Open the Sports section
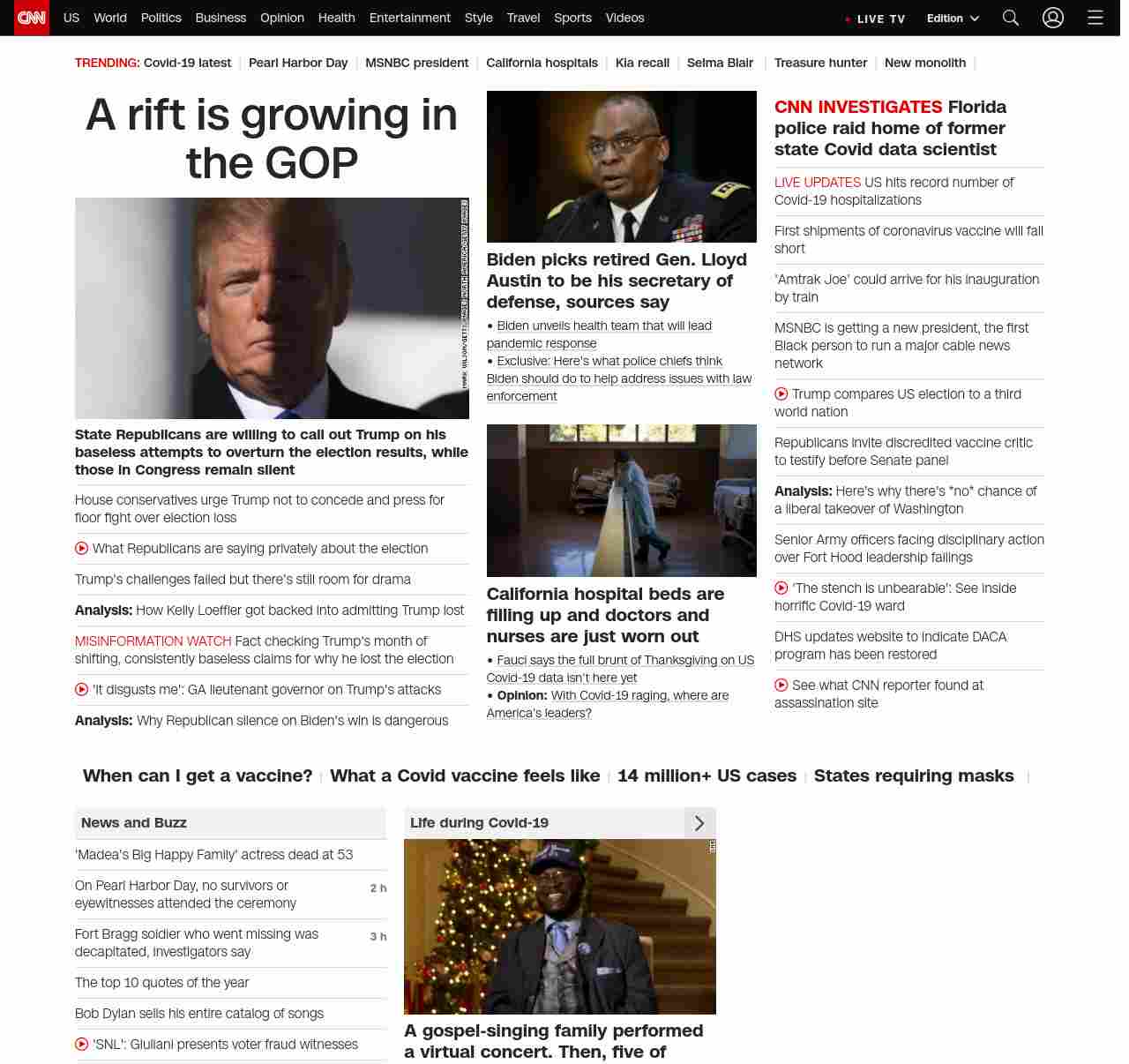This screenshot has height=1064, width=1129. [572, 18]
